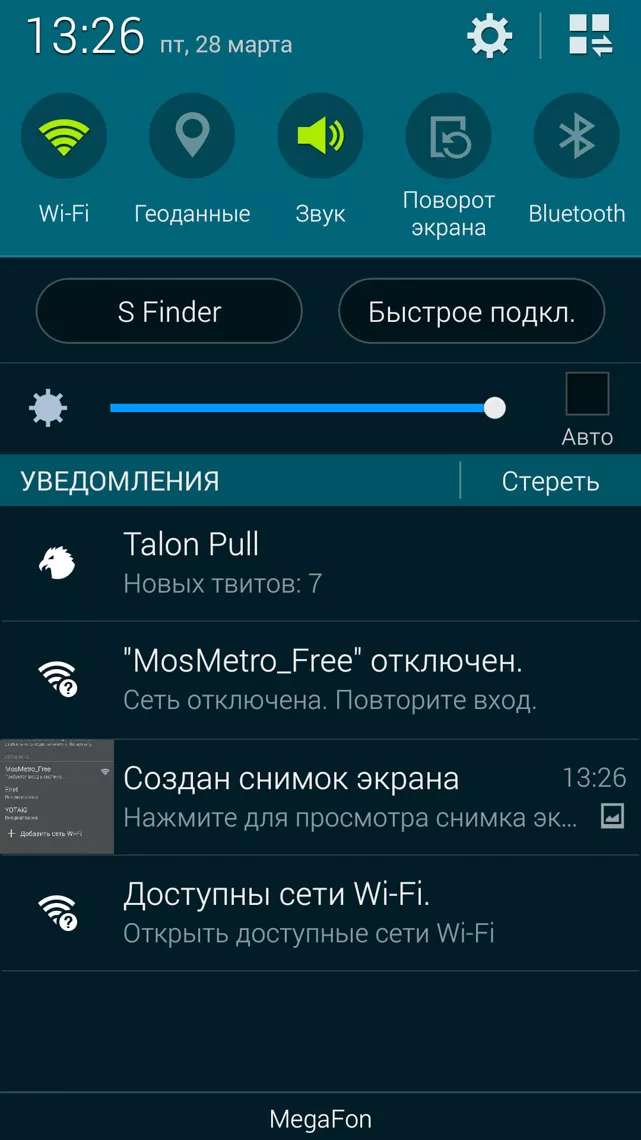Enable Геоданные location toggle
641x1140 pixels.
tap(192, 136)
